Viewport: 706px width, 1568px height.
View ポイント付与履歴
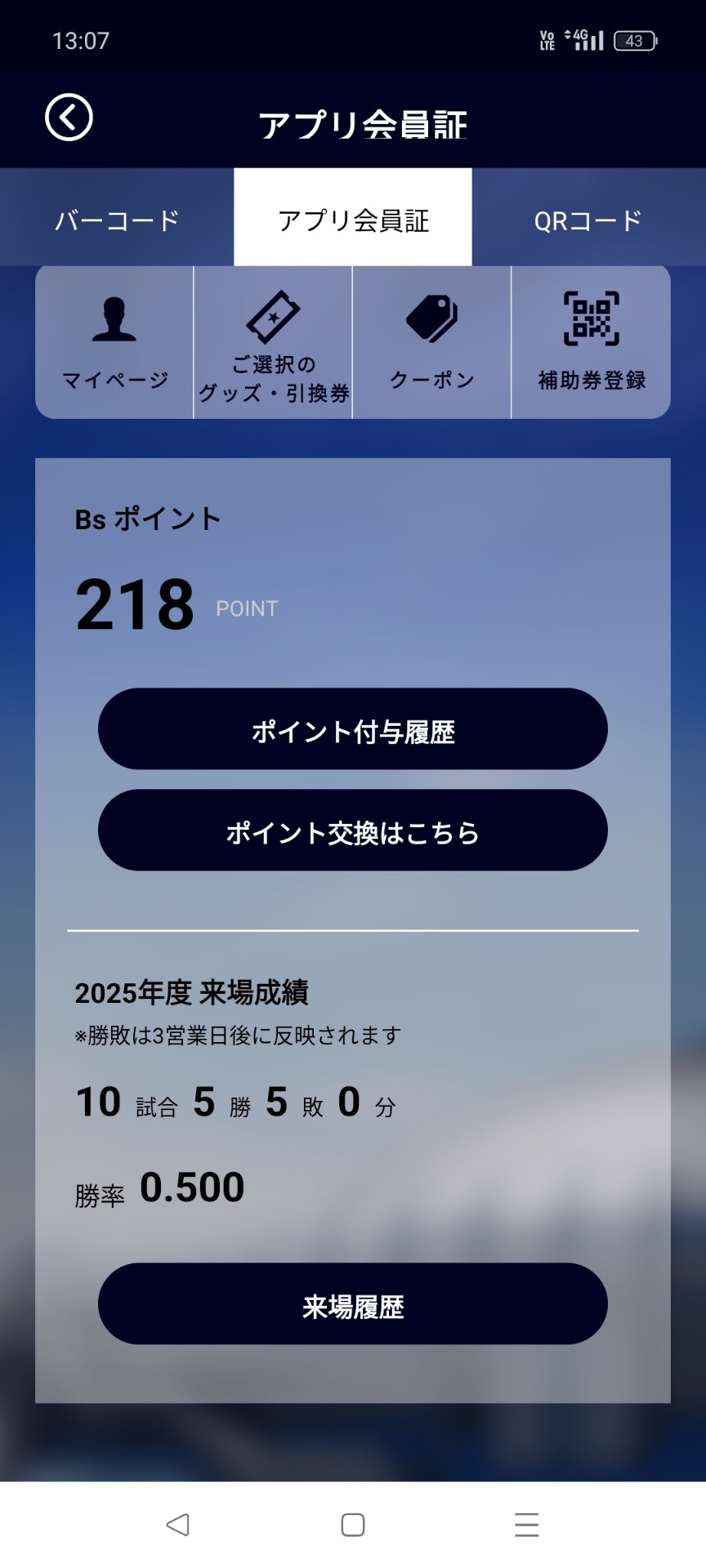[353, 728]
